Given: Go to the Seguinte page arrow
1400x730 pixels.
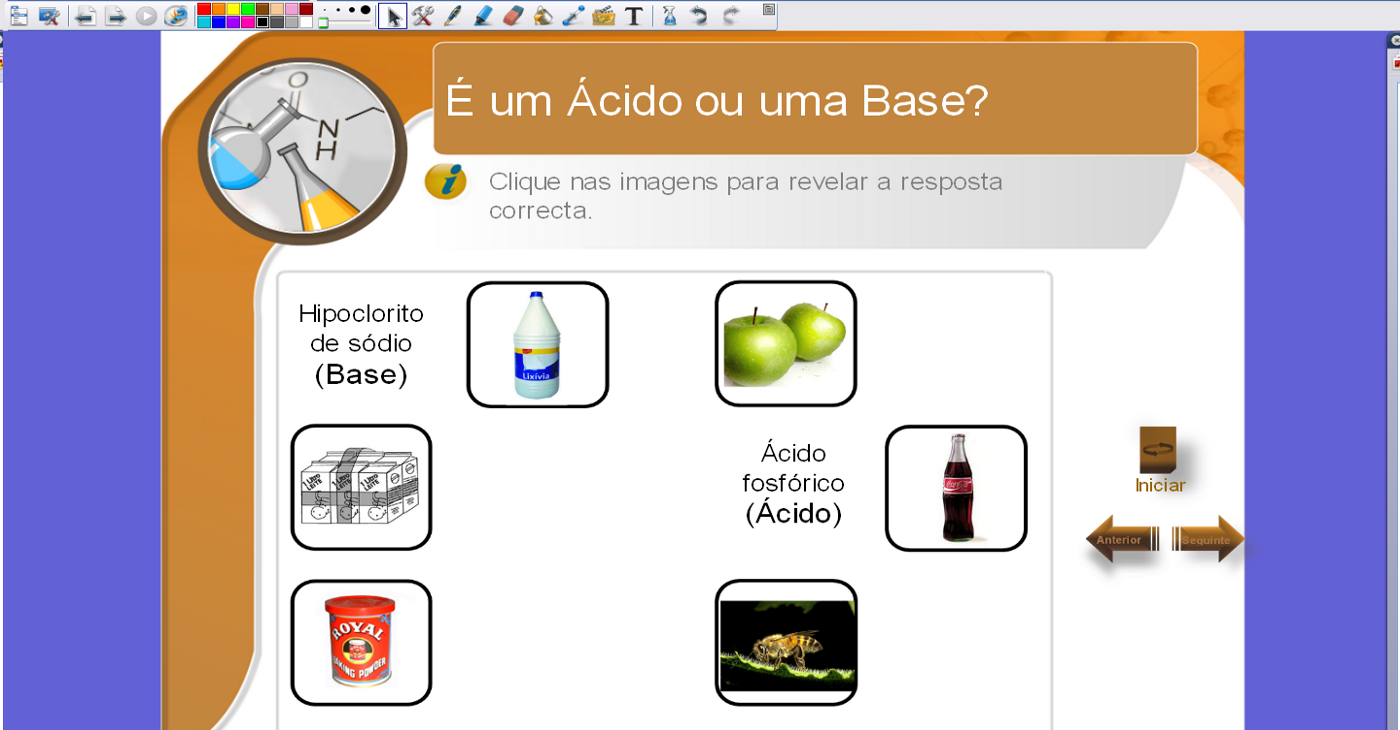Looking at the screenshot, I should 1207,539.
